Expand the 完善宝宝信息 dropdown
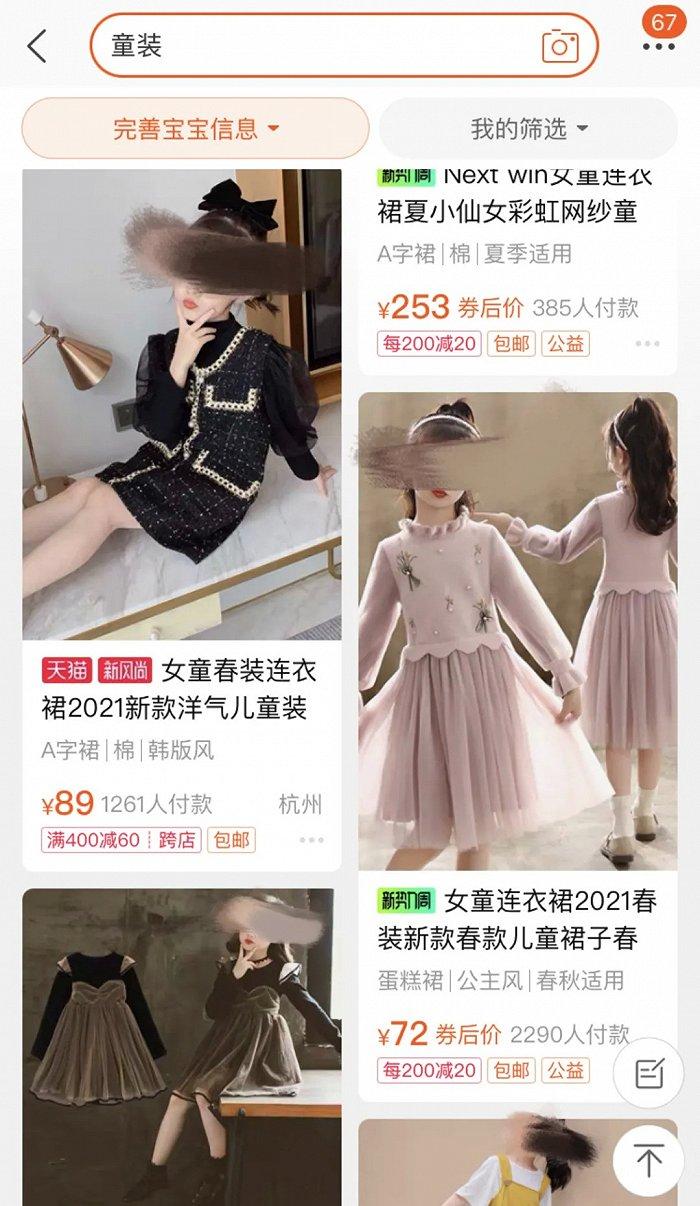Screen dimensions: 700x1206 pos(196,129)
